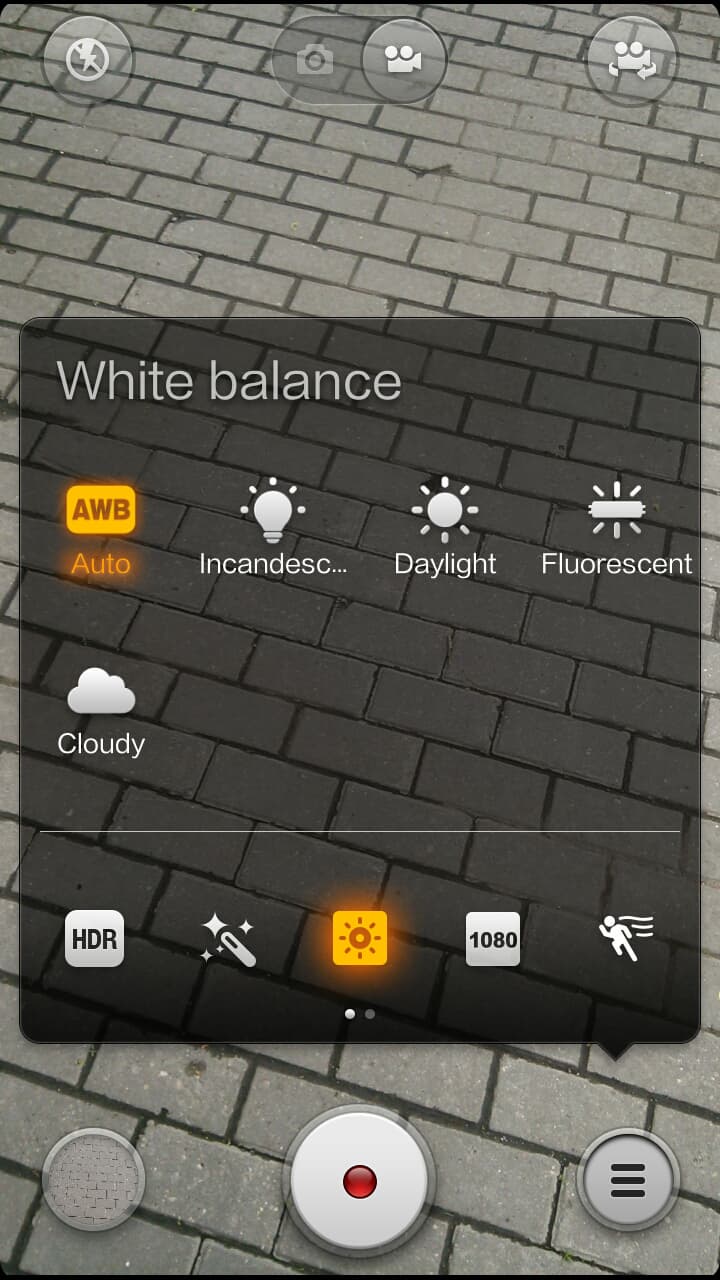The height and width of the screenshot is (1280, 720).
Task: Start recording with the red button
Action: tap(360, 1182)
